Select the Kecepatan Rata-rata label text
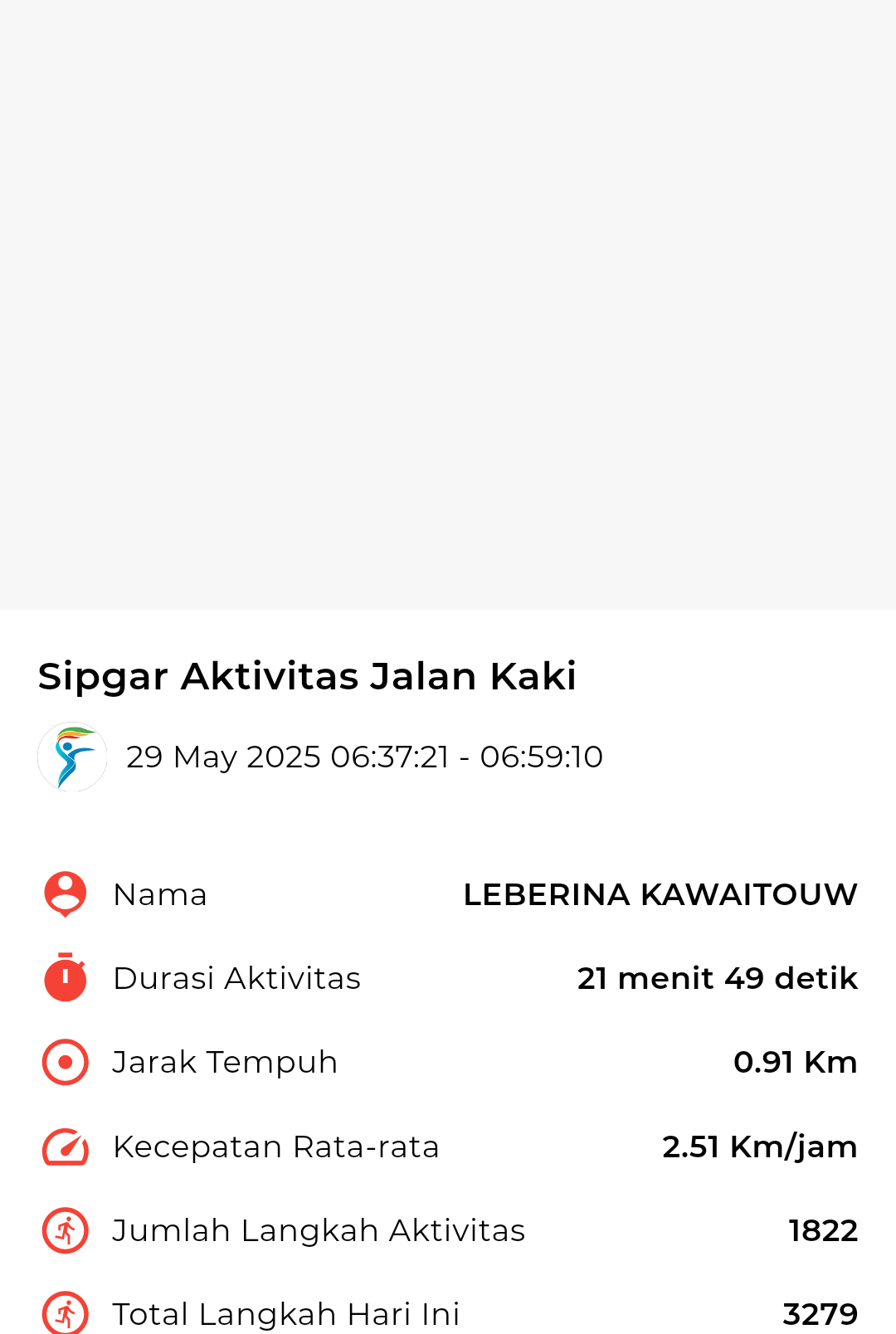The image size is (896, 1334). pos(276,1147)
